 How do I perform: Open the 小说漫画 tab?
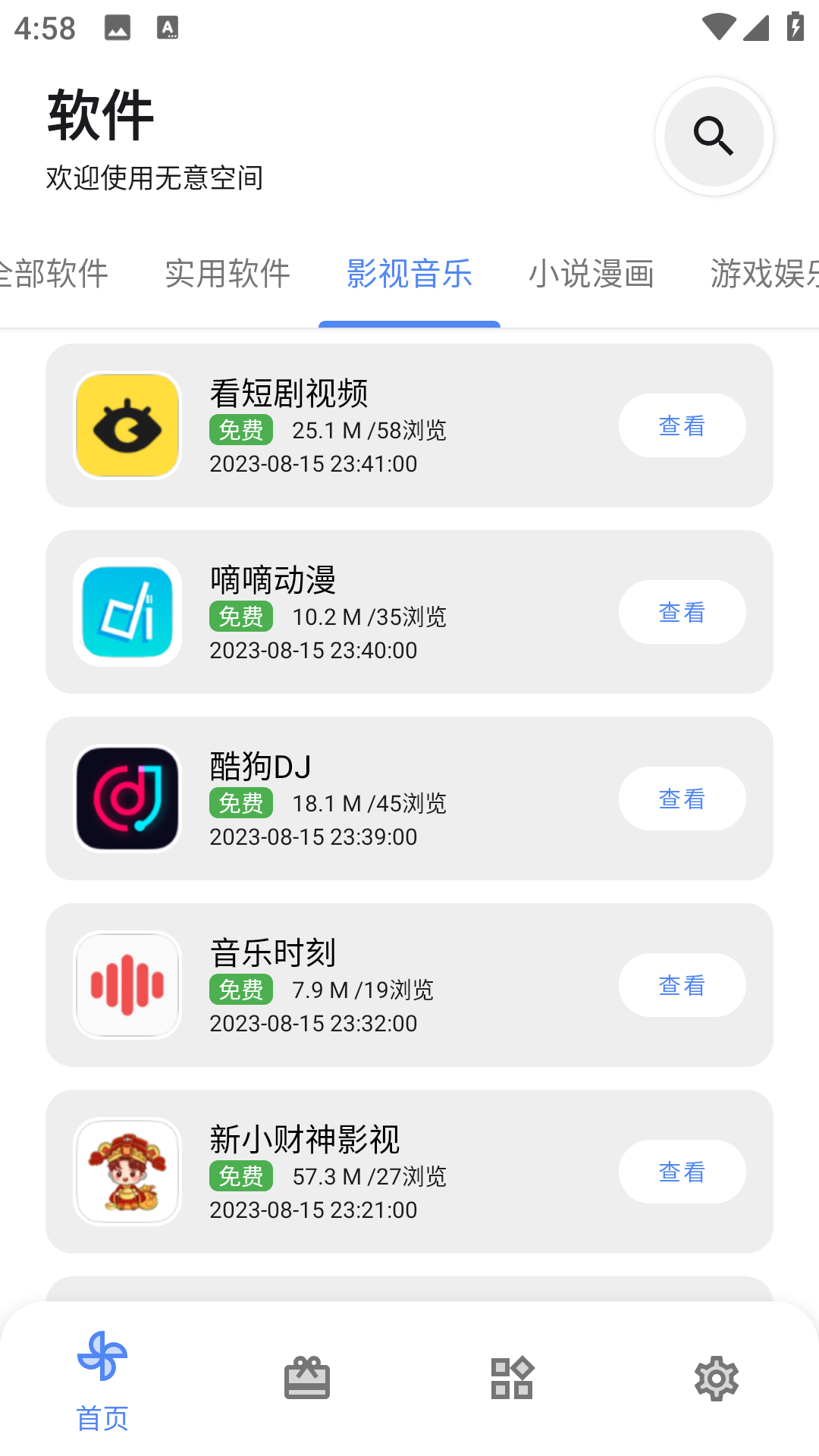click(592, 275)
